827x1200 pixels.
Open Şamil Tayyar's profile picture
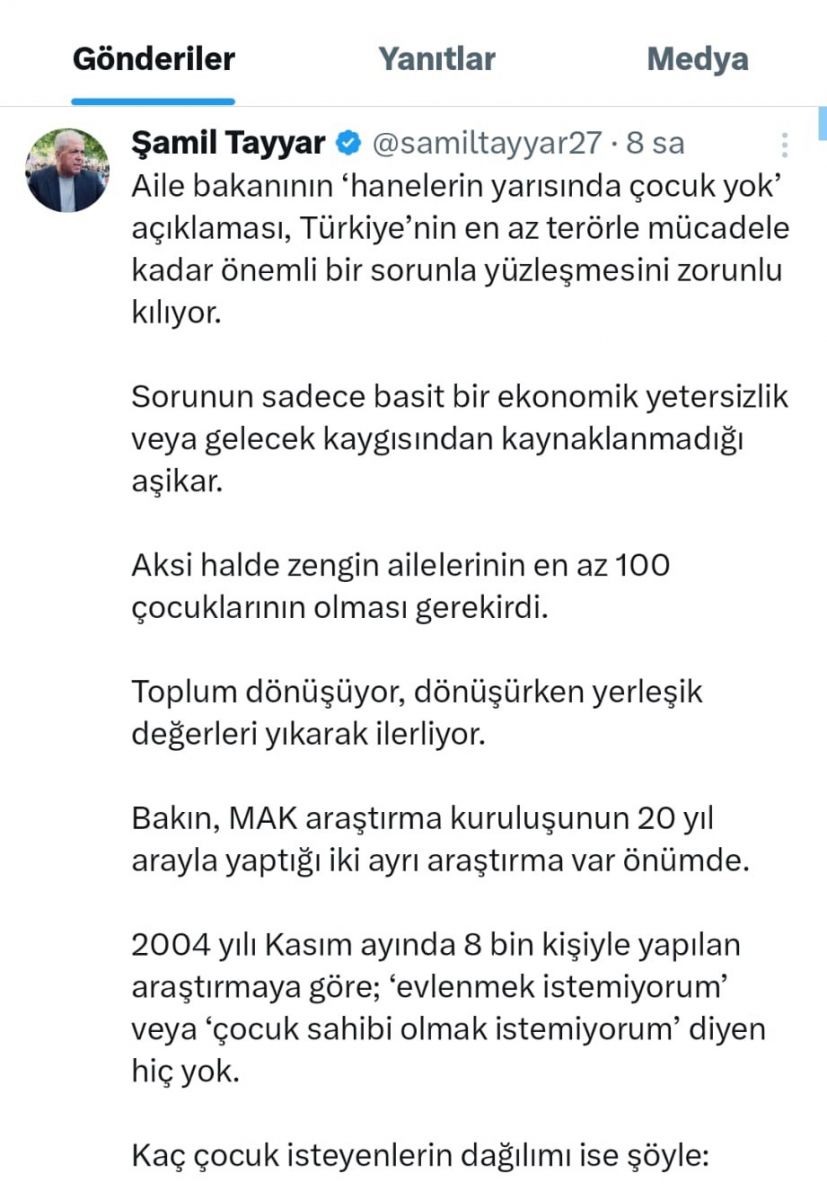pos(68,170)
